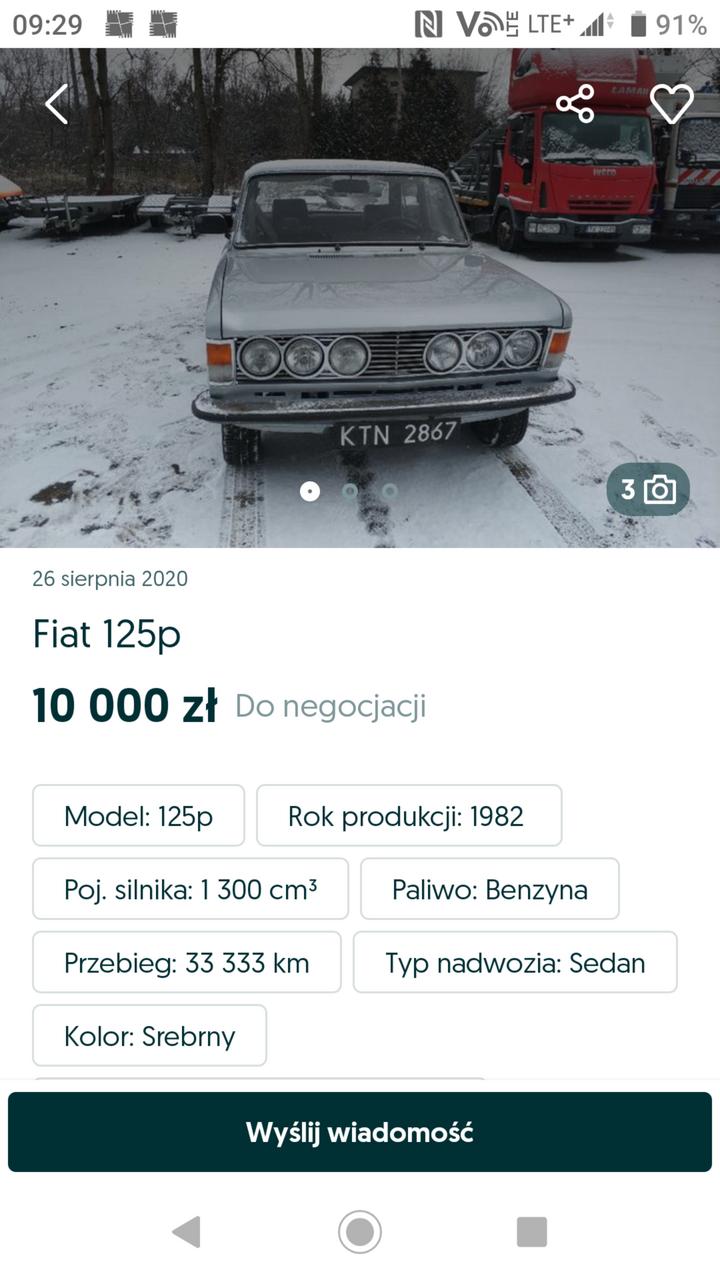The height and width of the screenshot is (1280, 720).
Task: Tap Wyślij wiadomość to message seller
Action: (x=360, y=1133)
